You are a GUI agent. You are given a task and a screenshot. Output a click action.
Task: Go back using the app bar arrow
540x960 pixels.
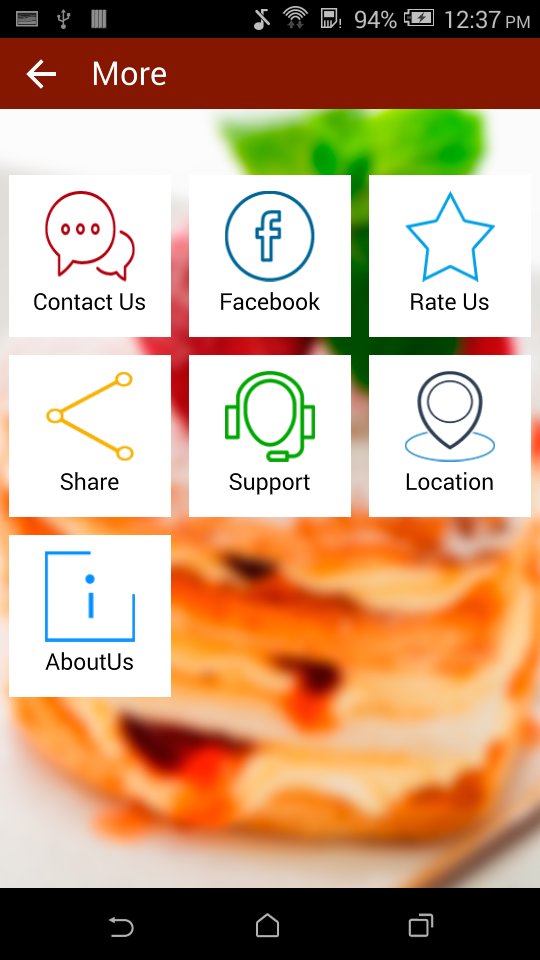(x=41, y=74)
